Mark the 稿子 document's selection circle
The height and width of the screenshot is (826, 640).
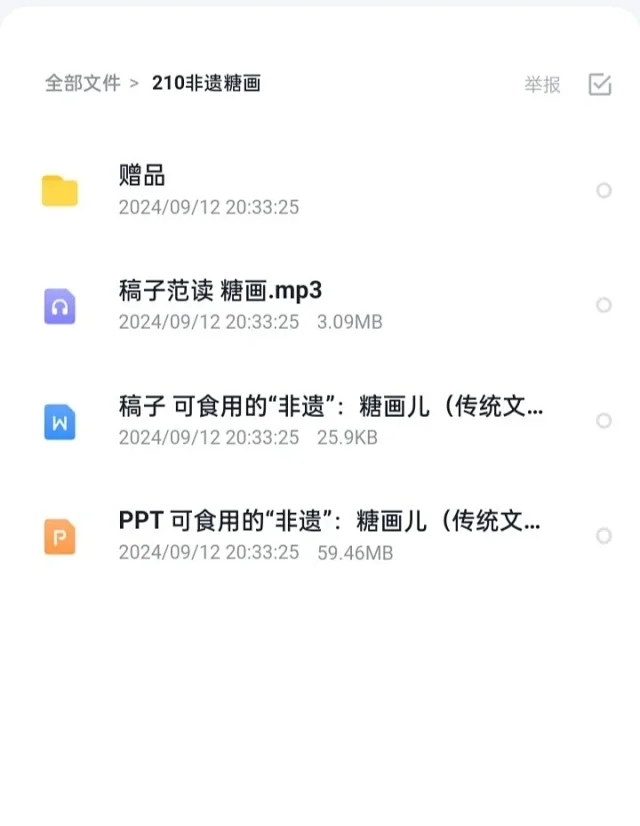click(604, 421)
